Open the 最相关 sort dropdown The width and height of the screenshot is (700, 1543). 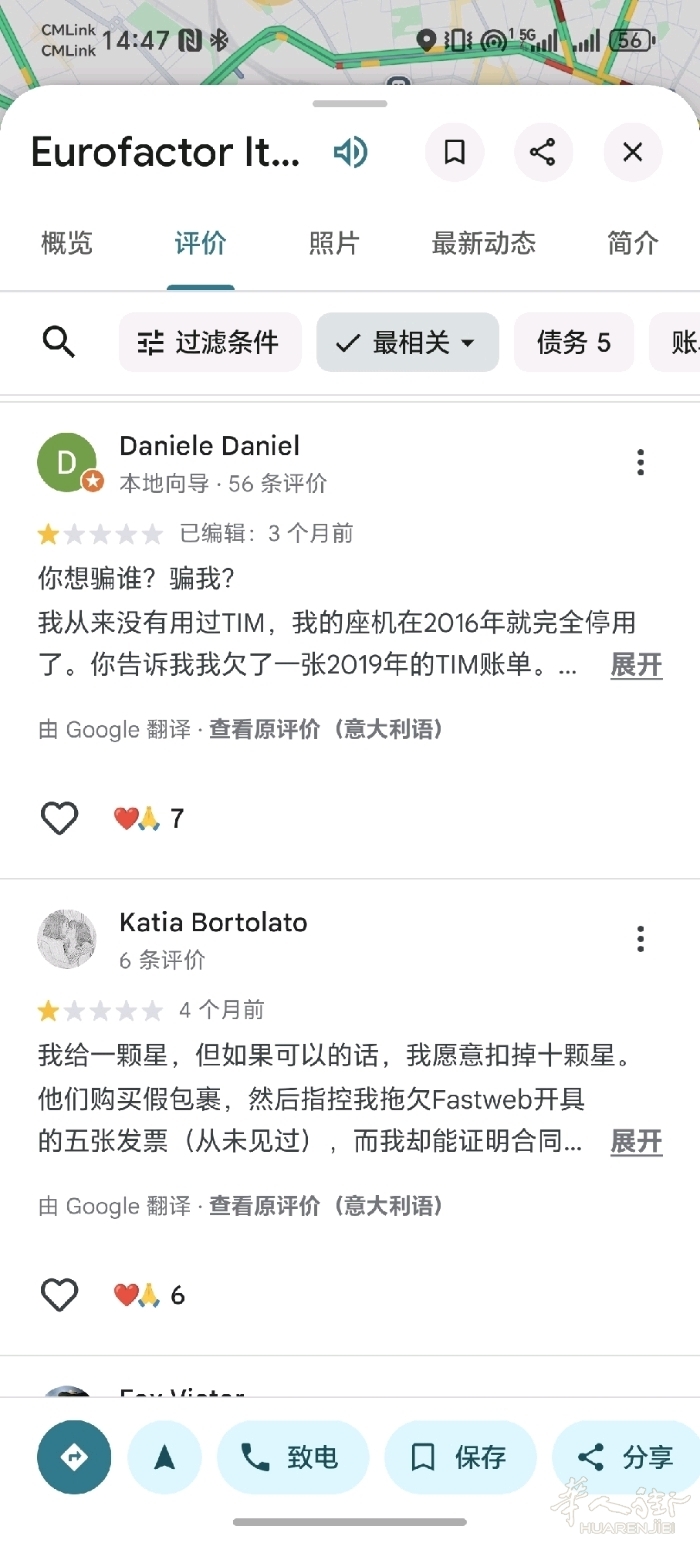pyautogui.click(x=407, y=343)
